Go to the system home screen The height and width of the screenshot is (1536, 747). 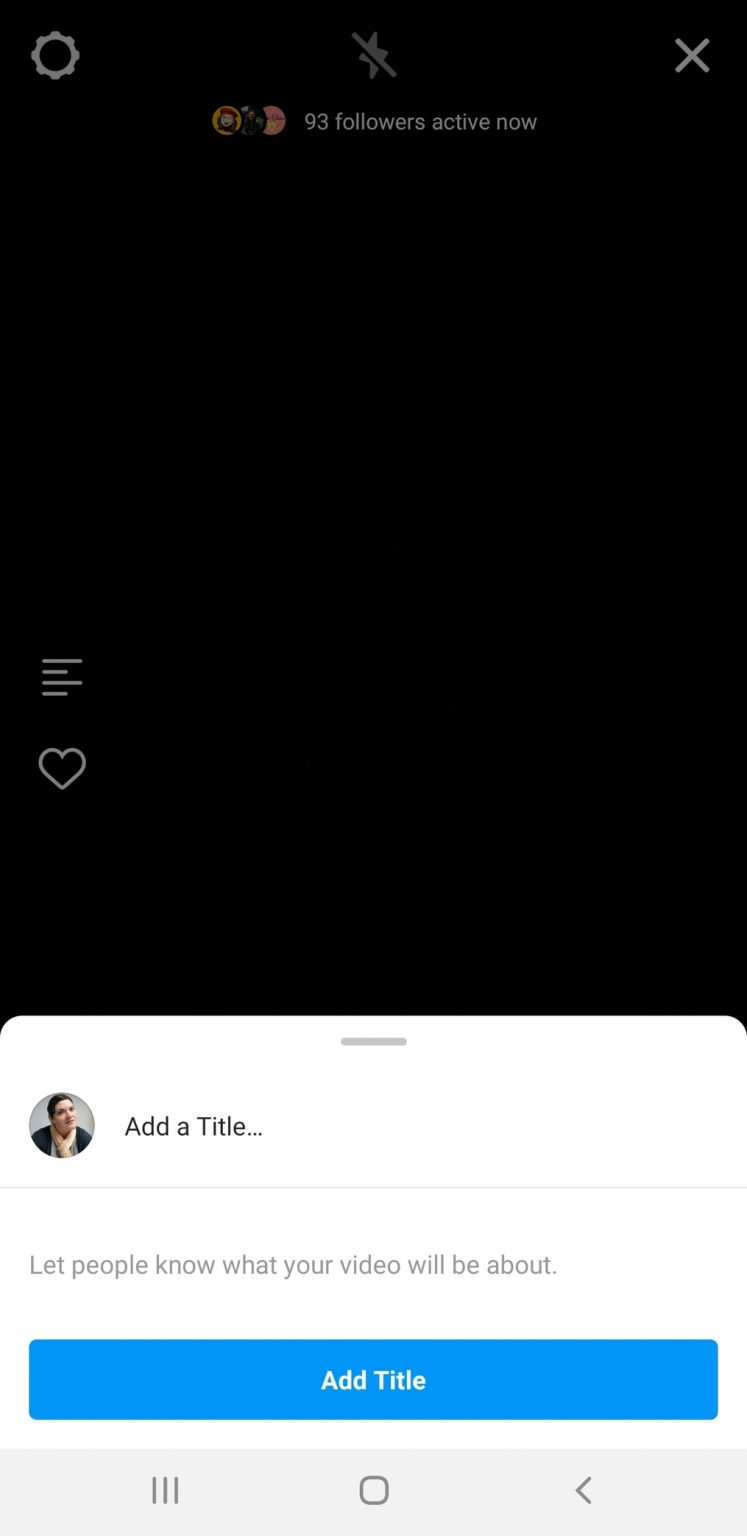374,1490
